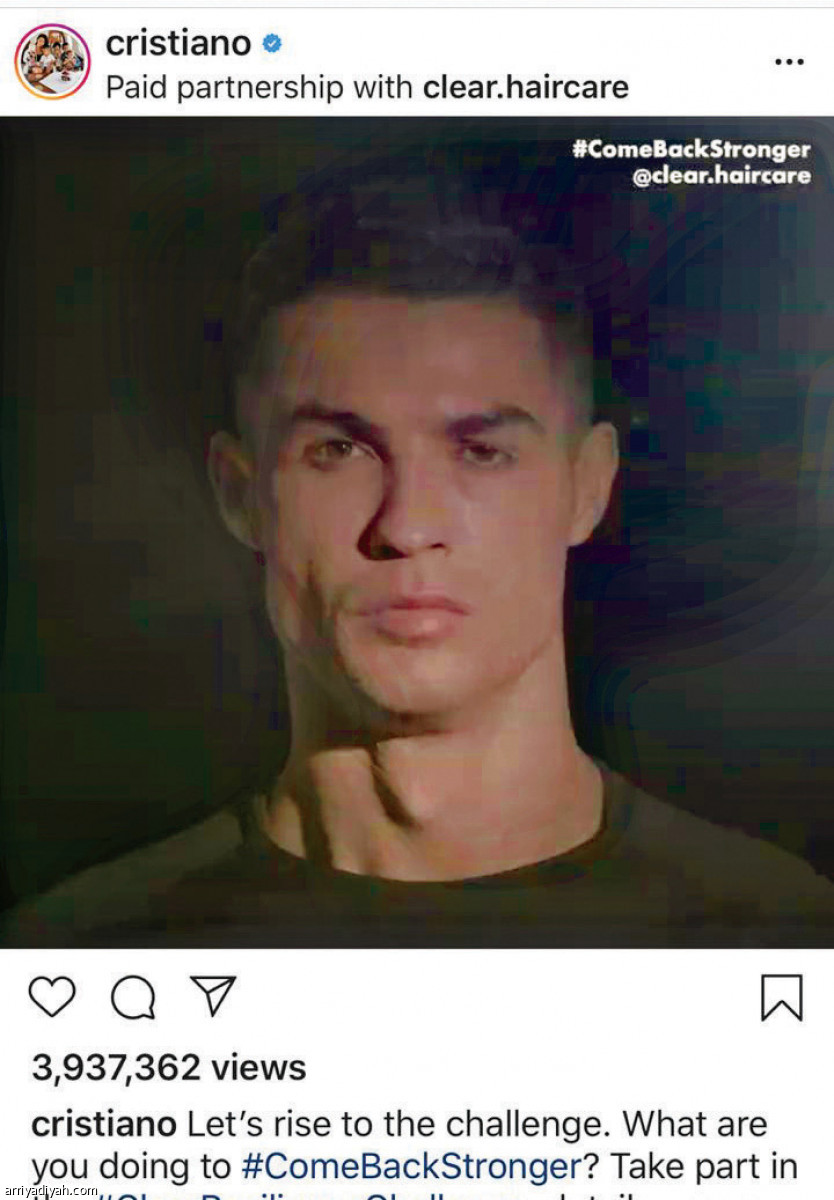Open cristiano's profile picture story

(52, 61)
